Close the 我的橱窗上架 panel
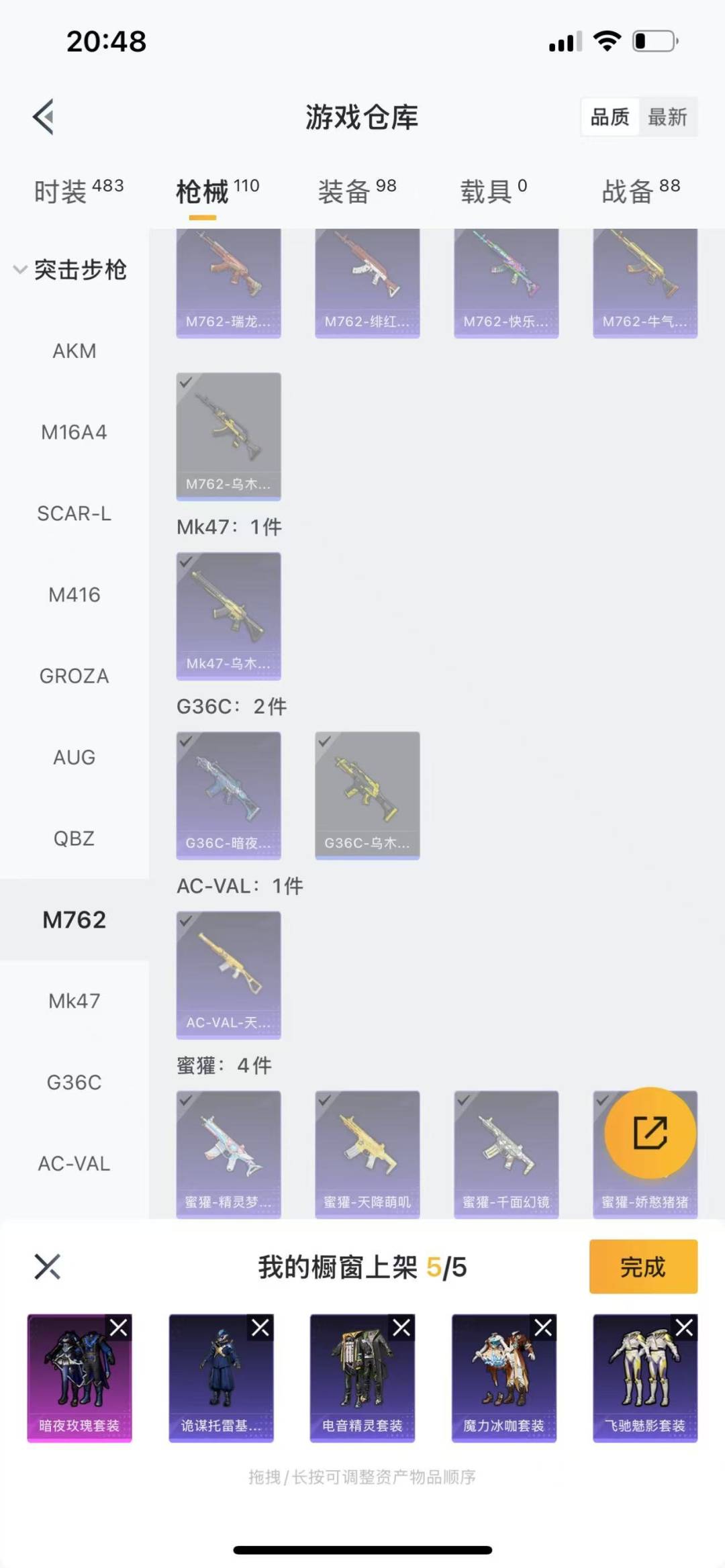This screenshot has height=1568, width=725. coord(48,1267)
